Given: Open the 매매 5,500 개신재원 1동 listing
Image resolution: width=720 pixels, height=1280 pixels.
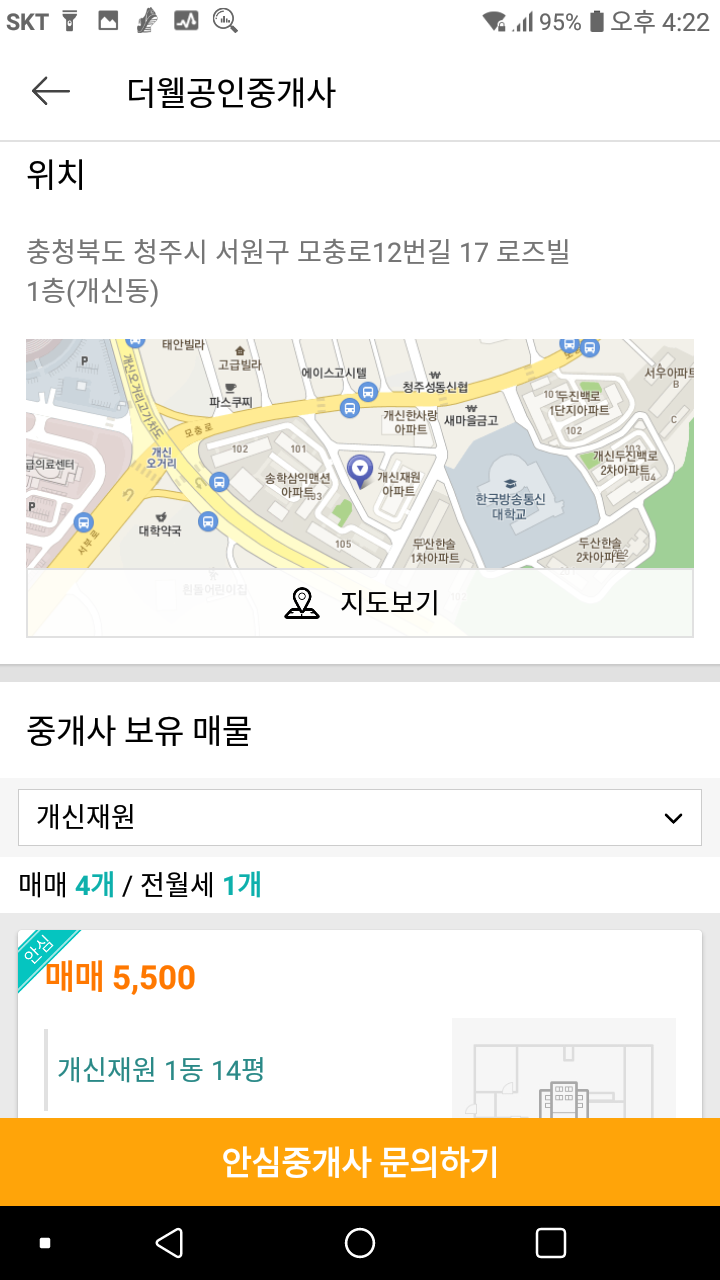Looking at the screenshot, I should (x=360, y=1024).
